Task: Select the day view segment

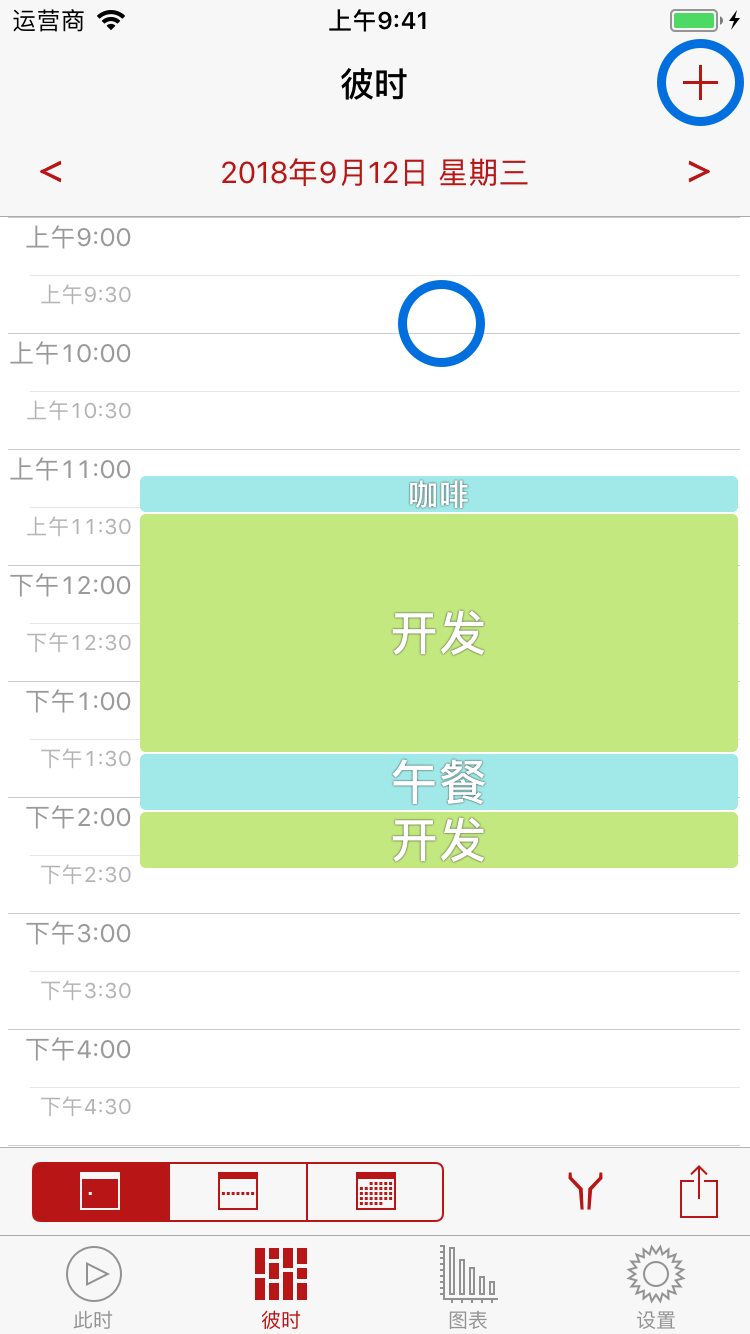Action: coord(101,1192)
